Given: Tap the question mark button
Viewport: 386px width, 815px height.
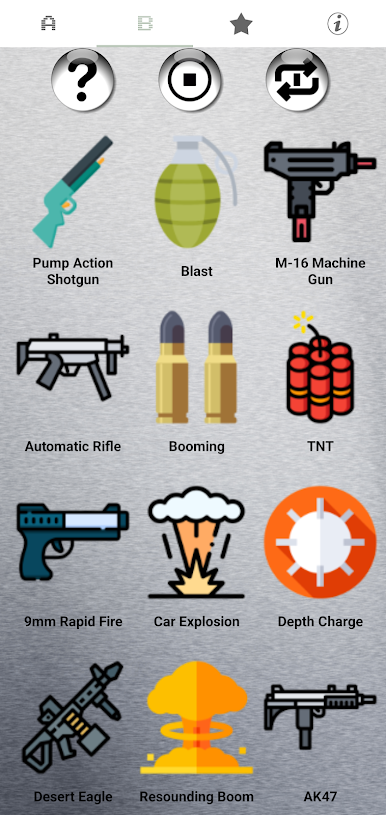Looking at the screenshot, I should point(83,80).
